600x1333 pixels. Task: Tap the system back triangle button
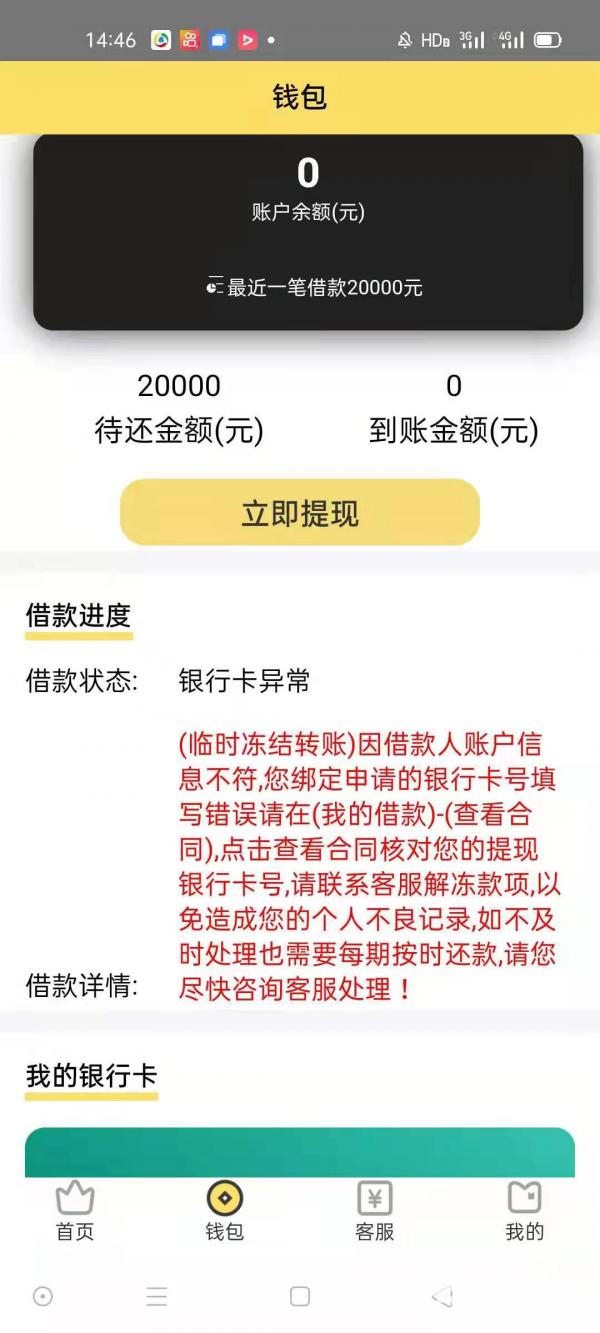(442, 1297)
